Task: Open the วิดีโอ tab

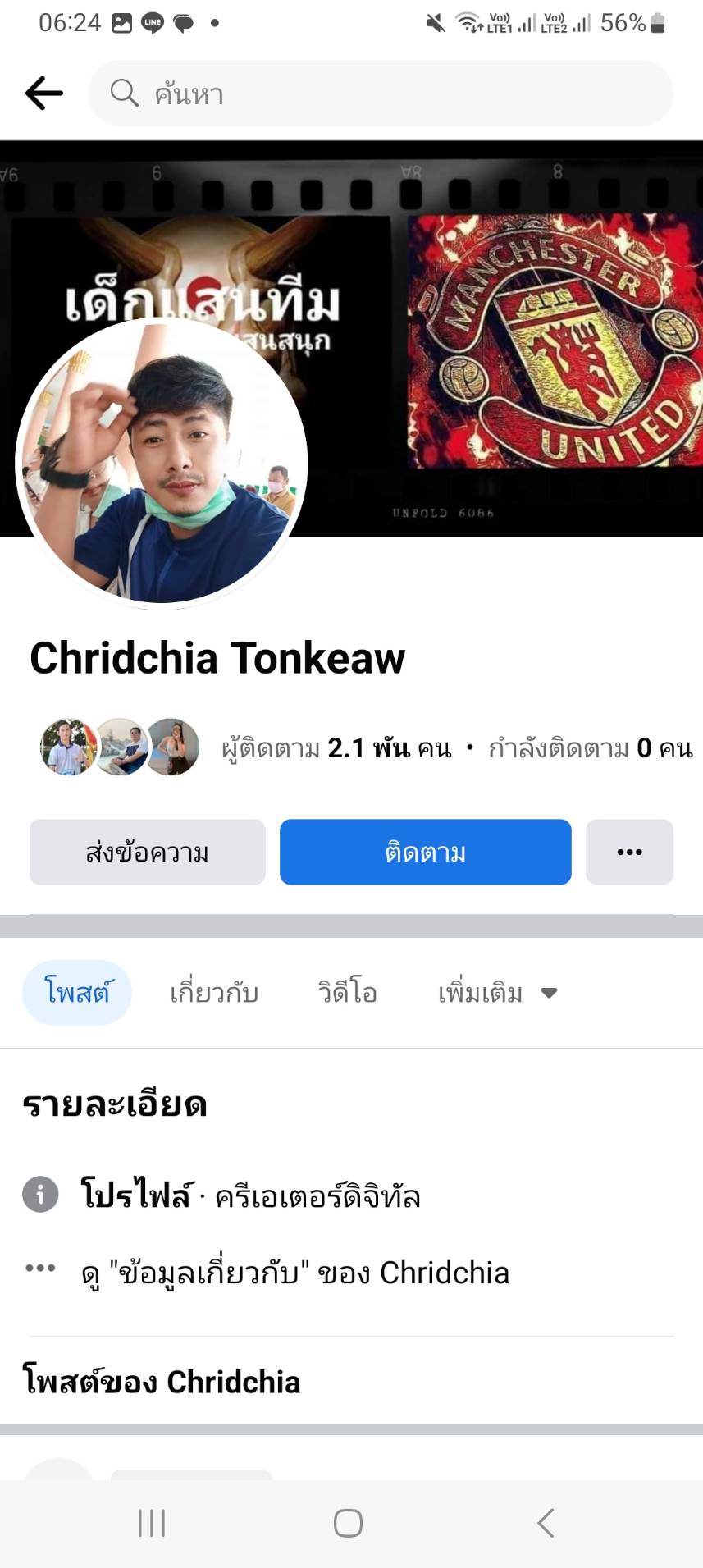Action: [x=348, y=993]
